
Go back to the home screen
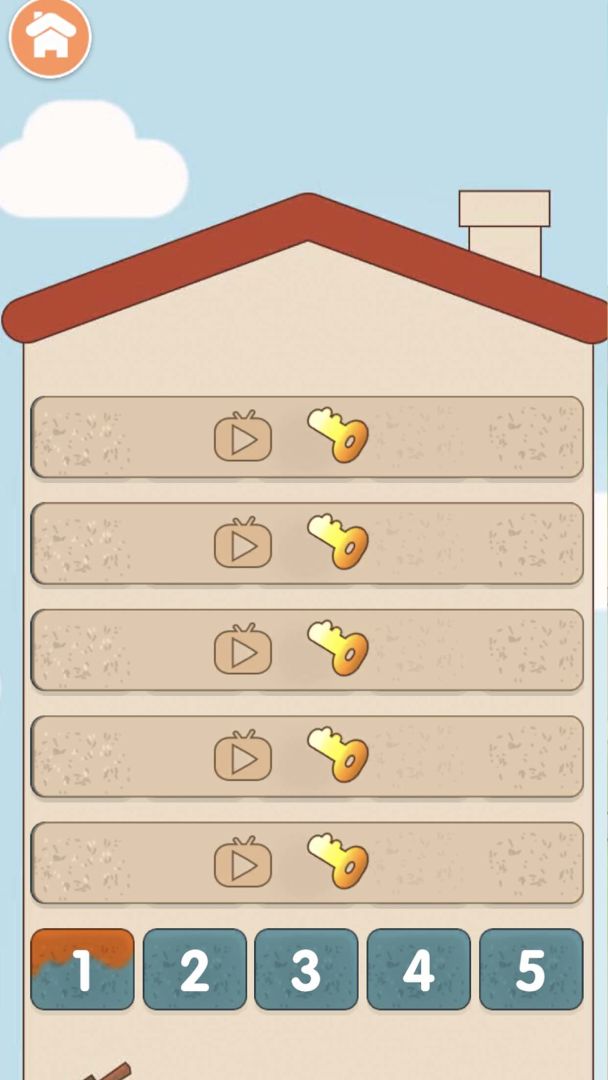pos(50,38)
